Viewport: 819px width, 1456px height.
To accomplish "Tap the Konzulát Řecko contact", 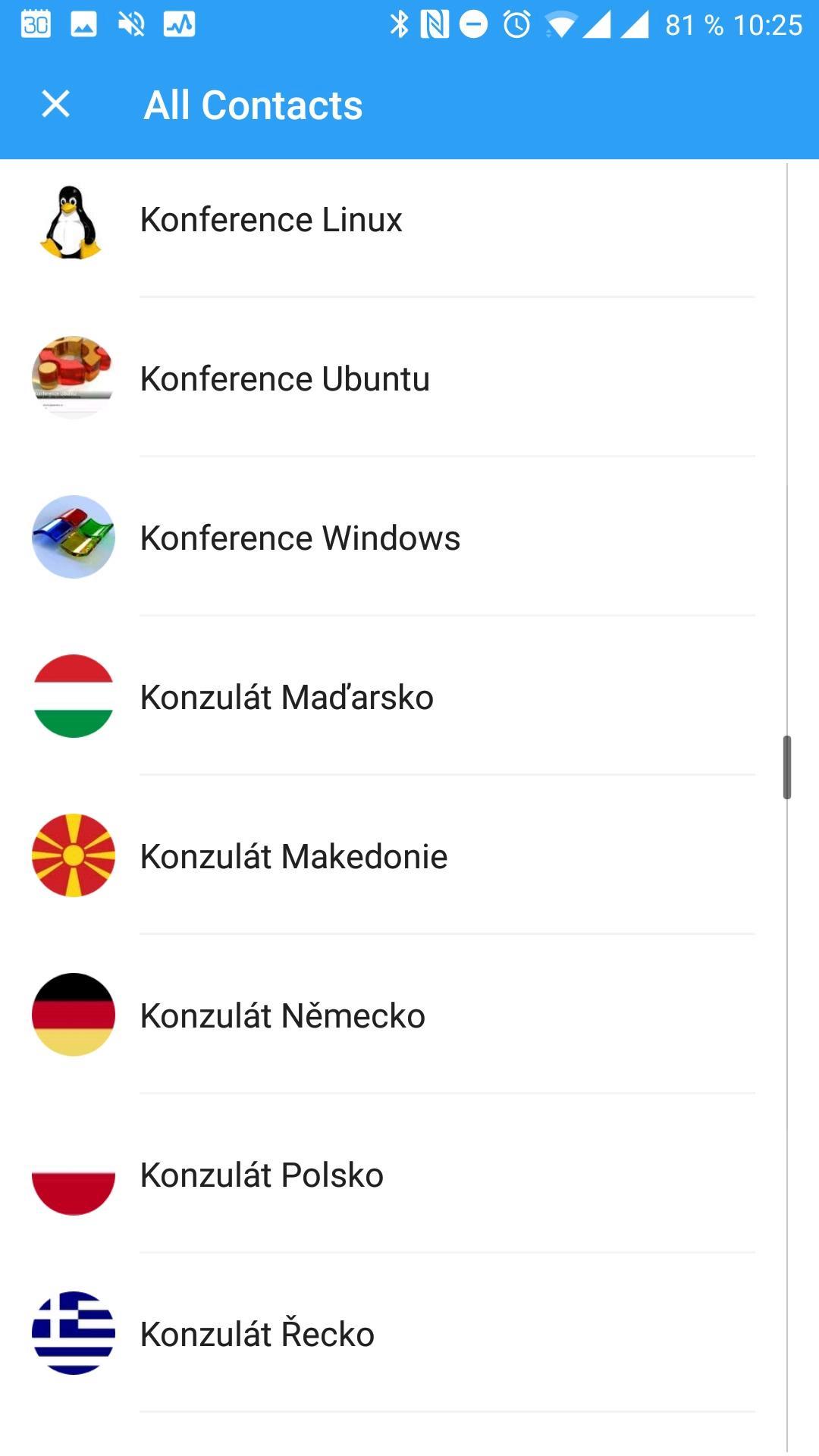I will pos(394,1333).
